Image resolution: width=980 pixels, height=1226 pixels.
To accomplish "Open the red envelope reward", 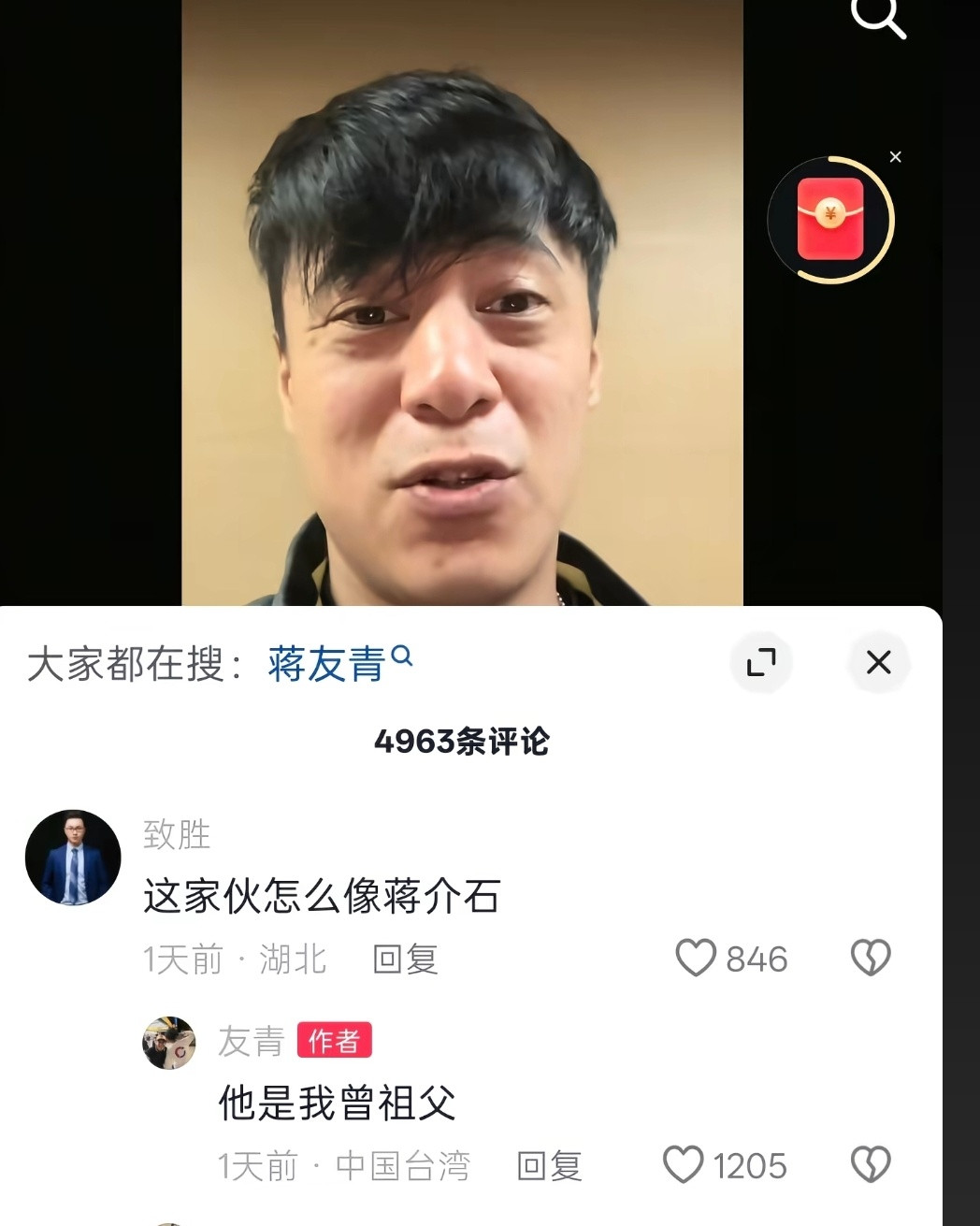I will tap(830, 220).
